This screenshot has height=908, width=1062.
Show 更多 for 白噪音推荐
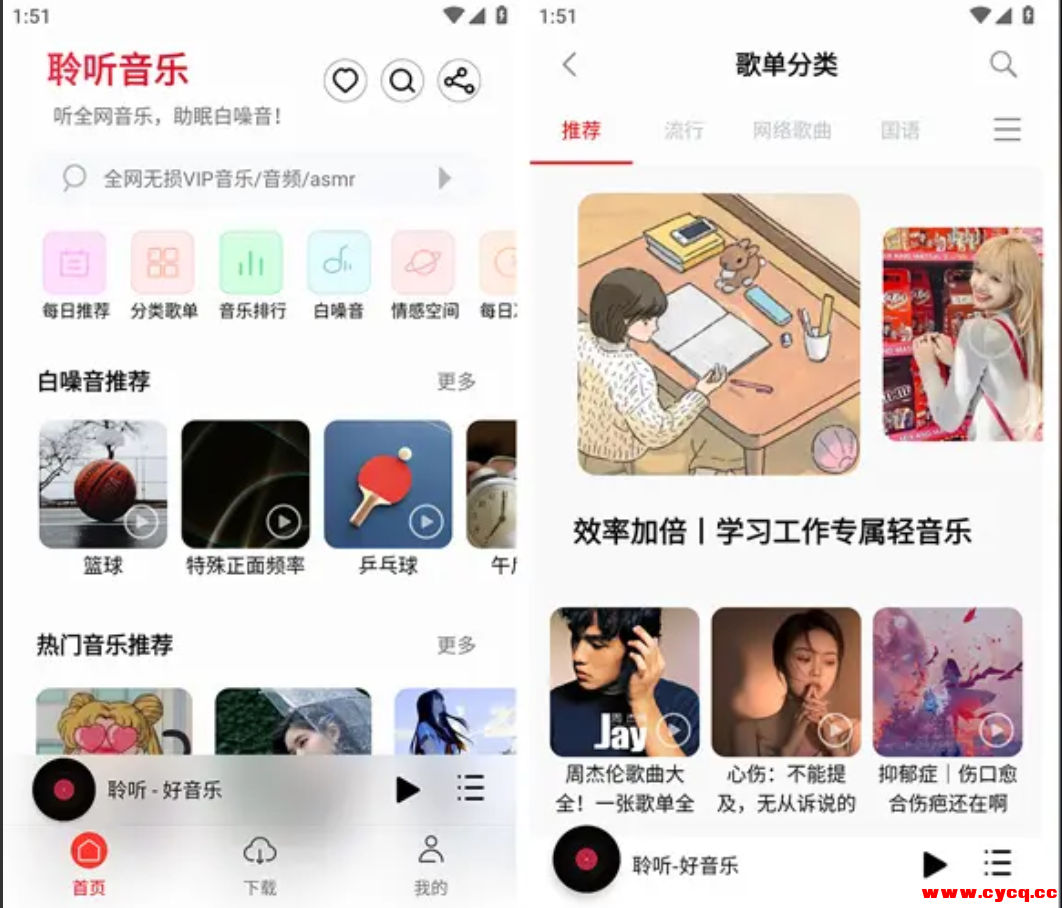point(456,382)
